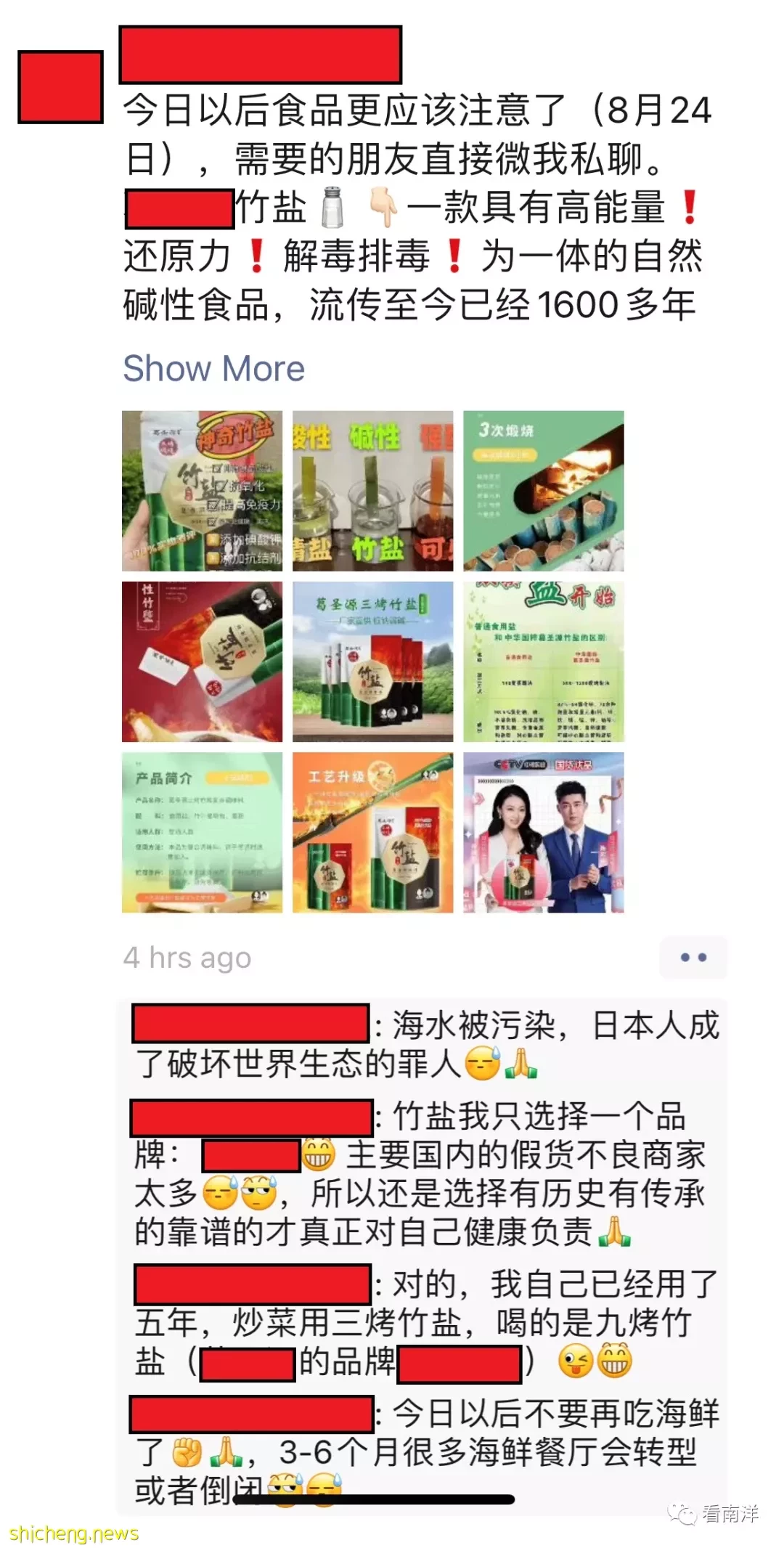Open the 葛圣源三烤竹盐 product box image
The height and width of the screenshot is (1548, 784).
click(x=373, y=661)
